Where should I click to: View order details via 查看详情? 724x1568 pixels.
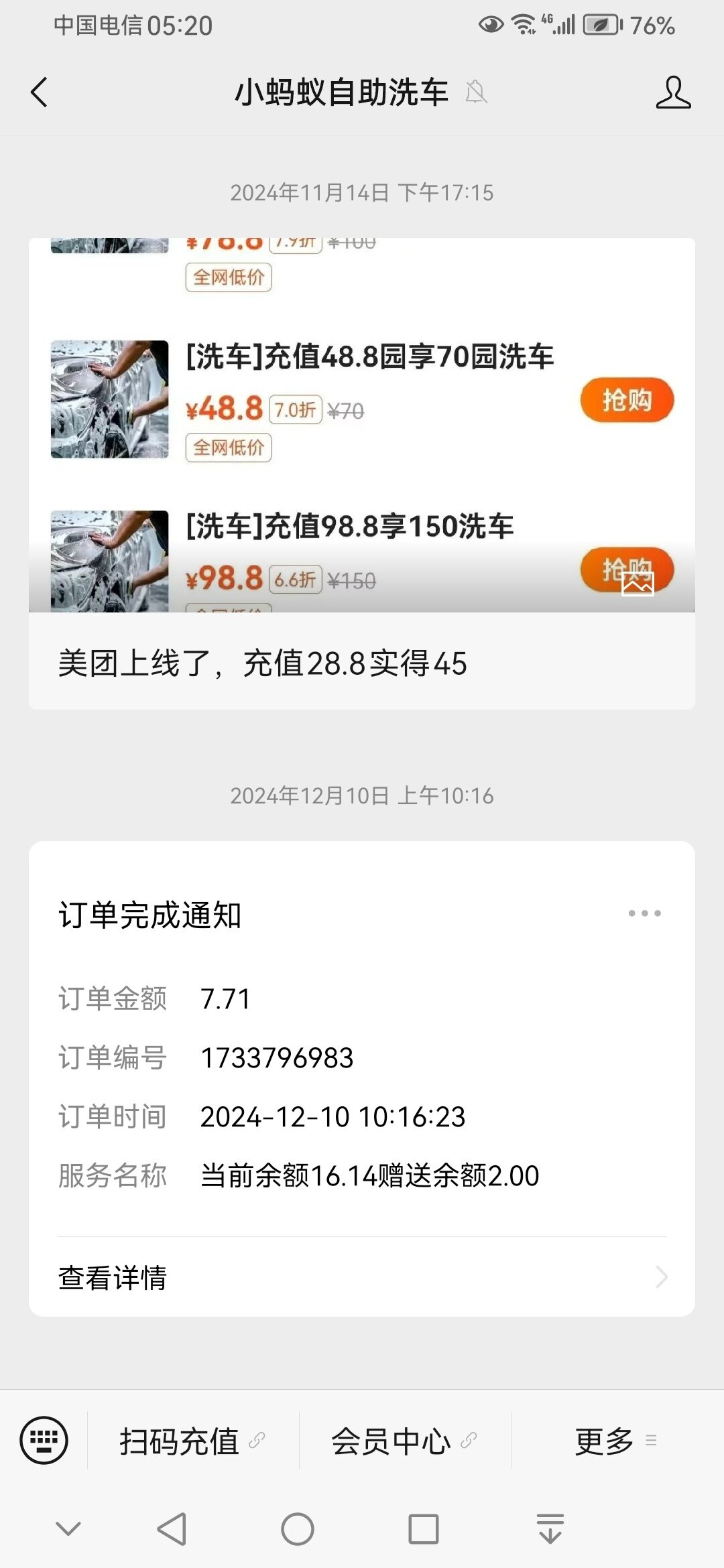coord(361,1277)
